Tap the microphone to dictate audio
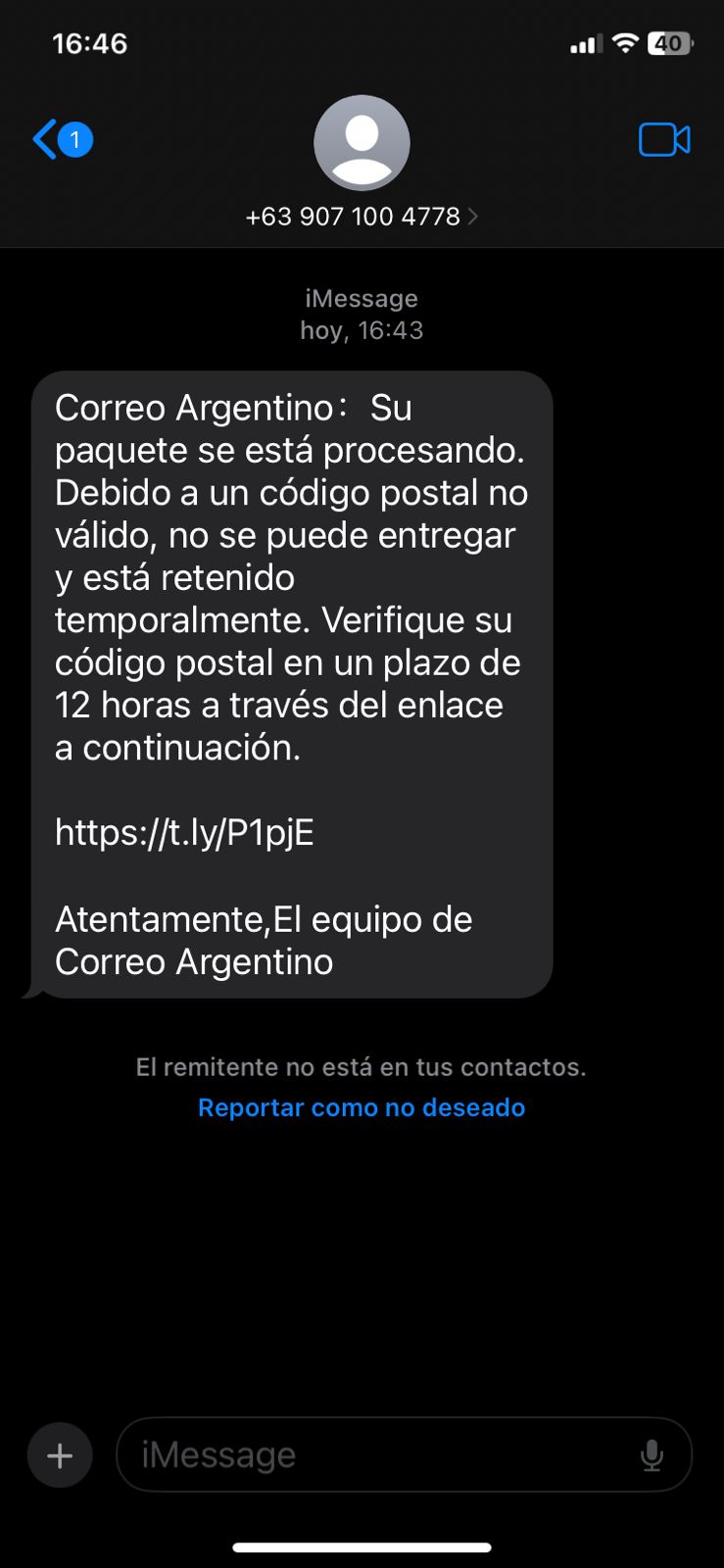Viewport: 724px width, 1568px height. pyautogui.click(x=652, y=1456)
